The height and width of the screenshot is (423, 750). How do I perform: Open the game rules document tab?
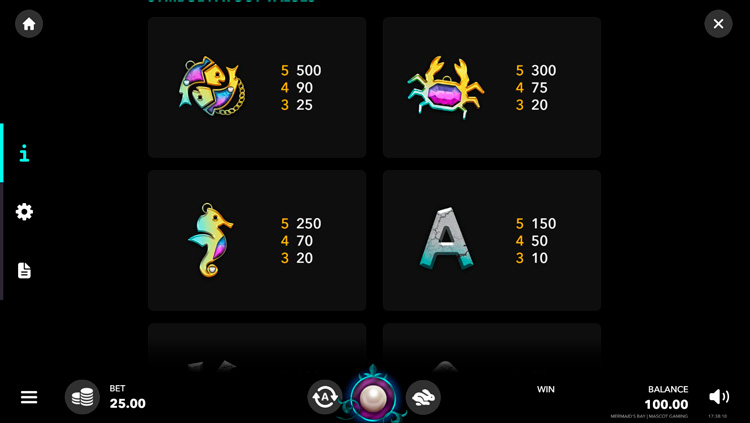pos(24,270)
